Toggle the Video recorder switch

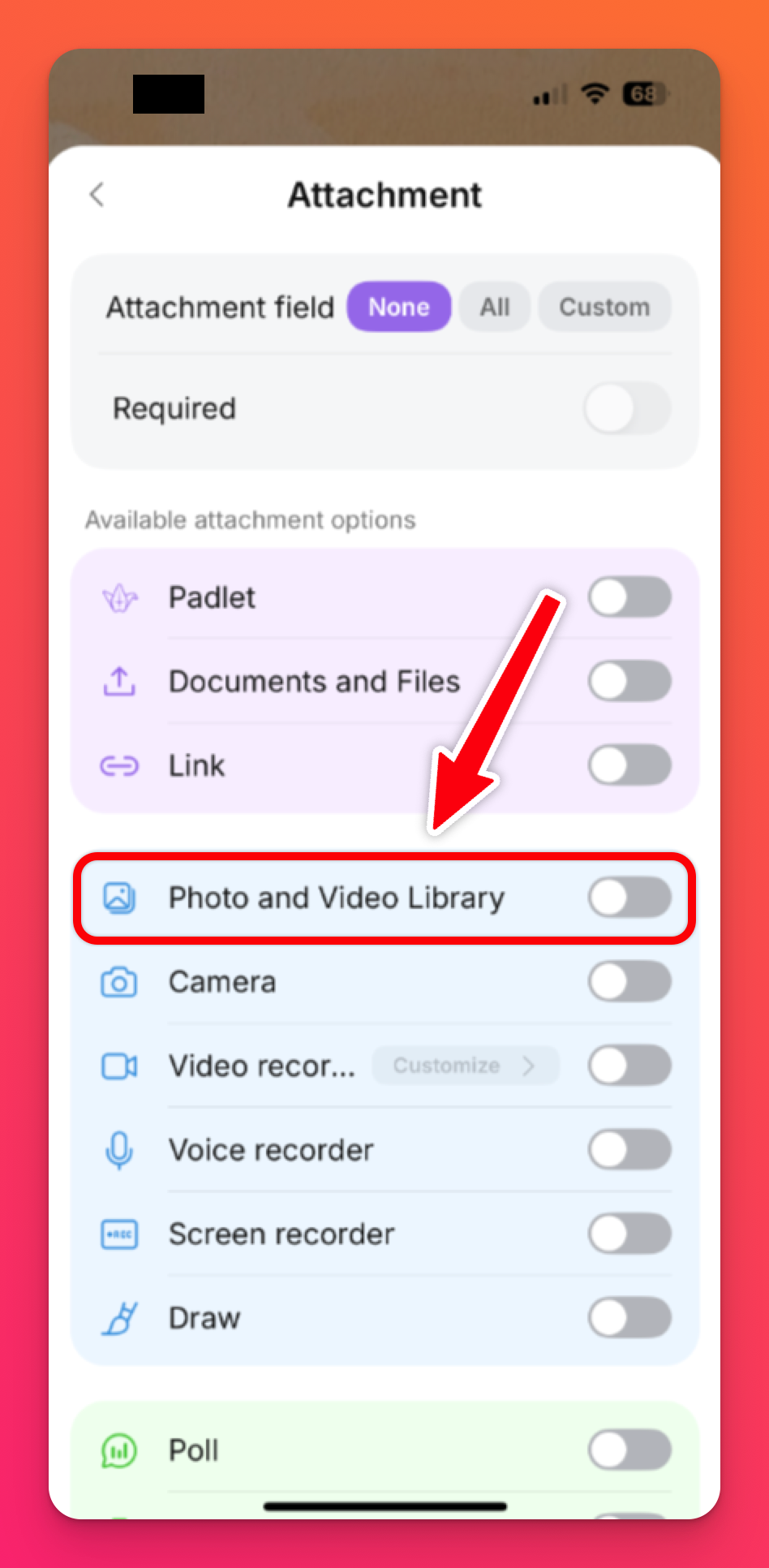click(x=629, y=1066)
